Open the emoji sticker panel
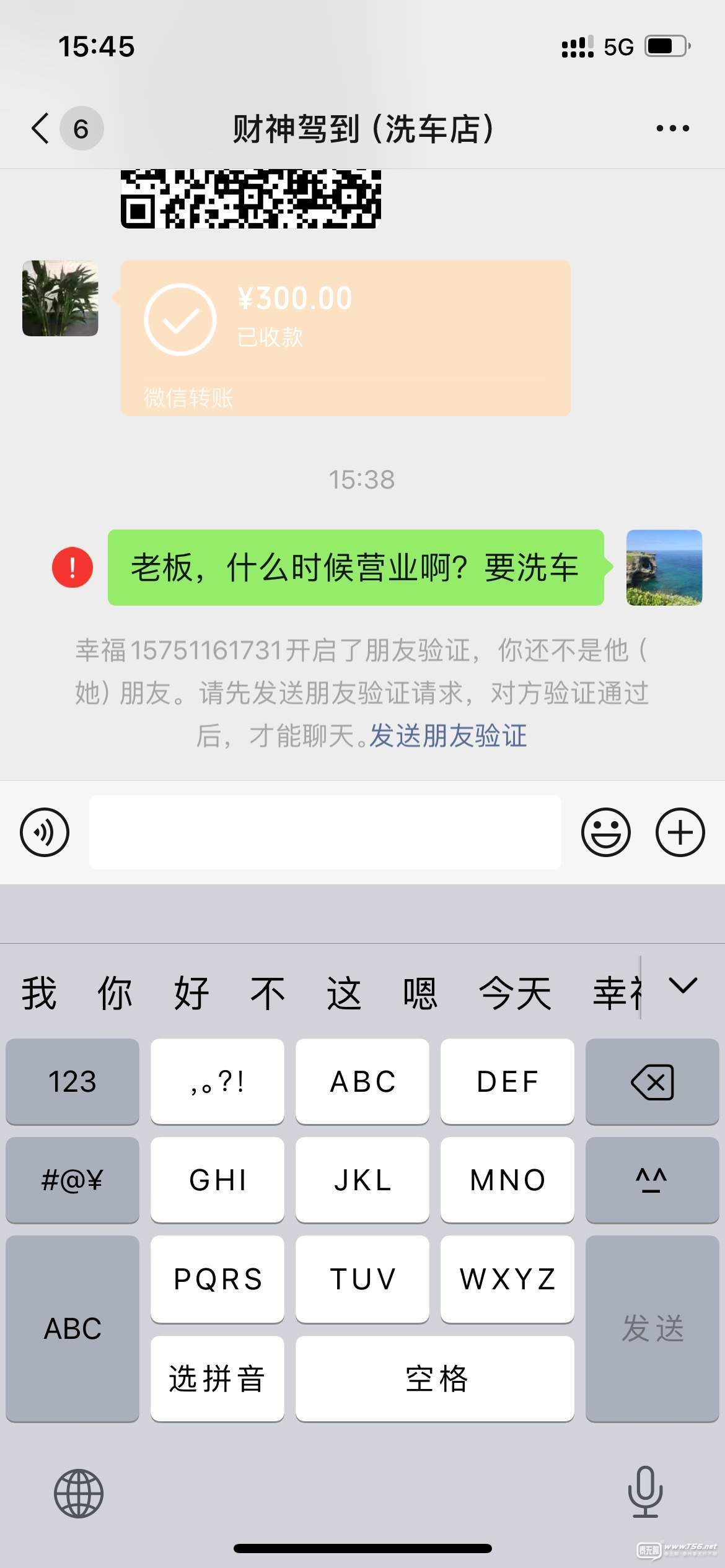Image resolution: width=725 pixels, height=1568 pixels. 605,832
